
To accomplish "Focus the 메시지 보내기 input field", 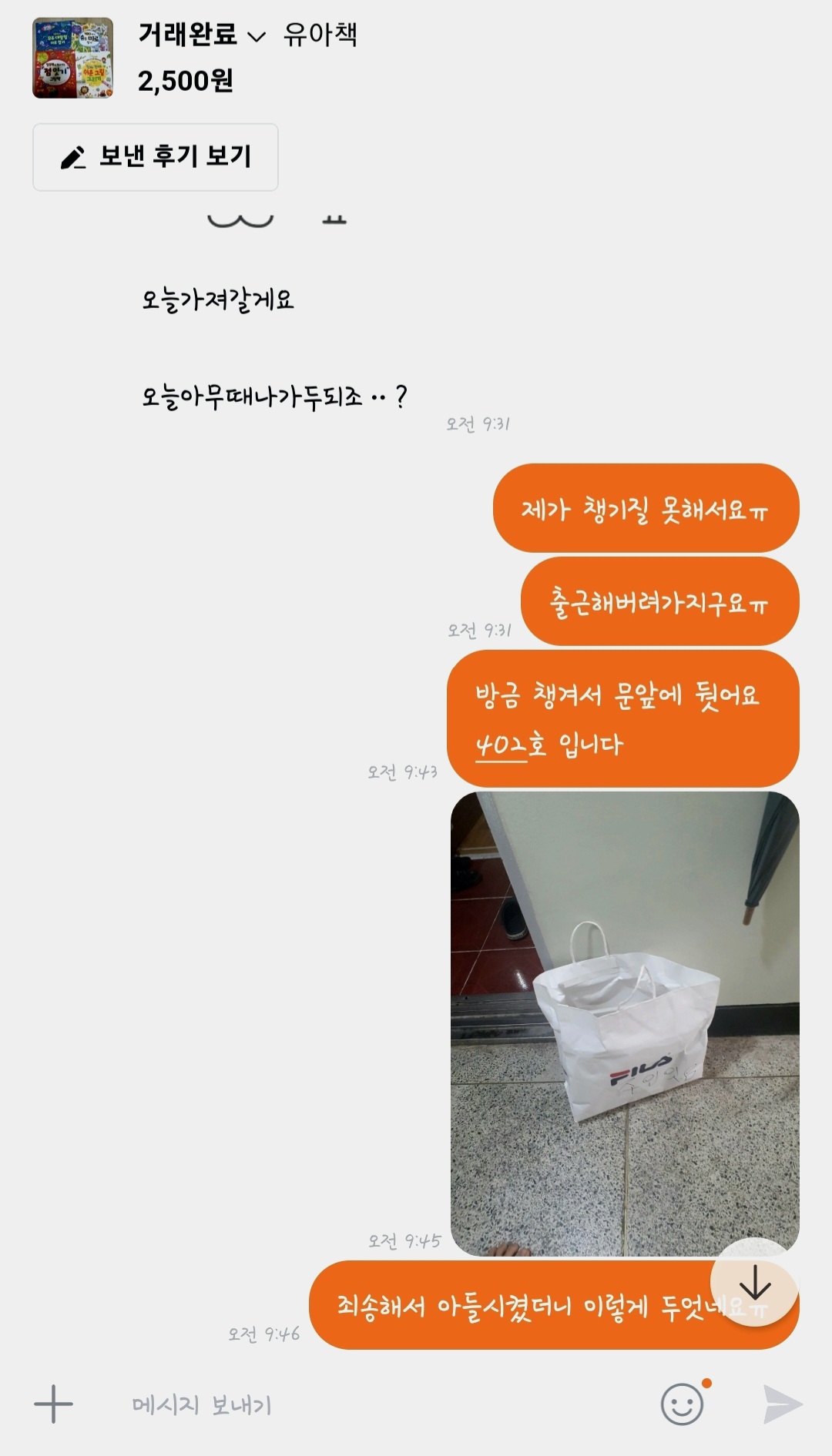I will point(370,1405).
